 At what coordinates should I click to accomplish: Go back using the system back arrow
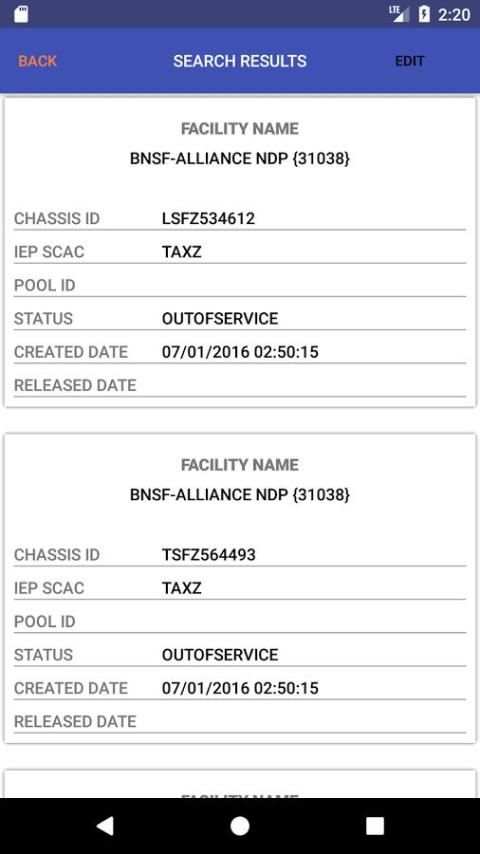[x=105, y=826]
